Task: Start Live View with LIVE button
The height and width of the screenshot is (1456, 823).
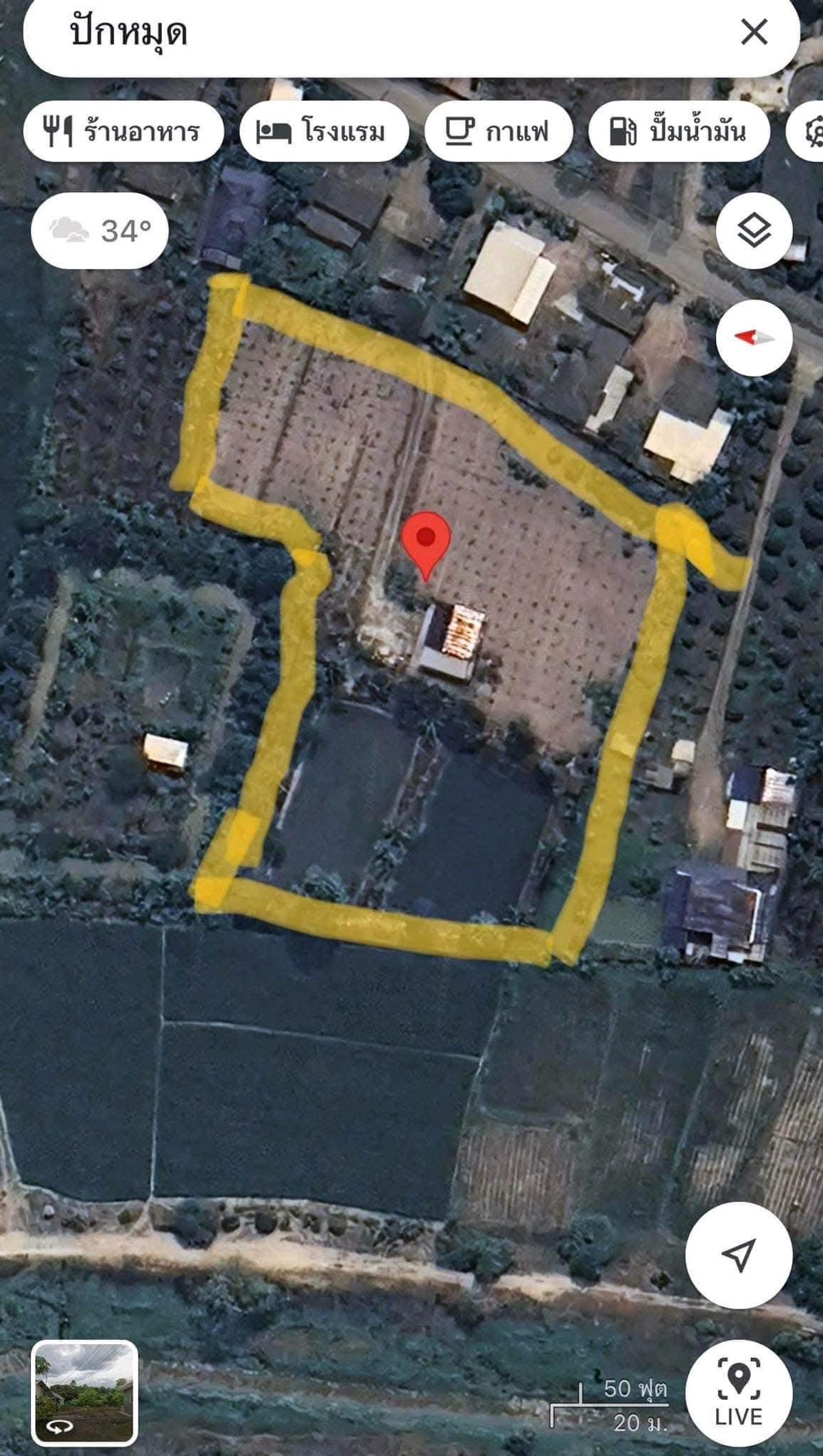Action: pyautogui.click(x=739, y=1394)
